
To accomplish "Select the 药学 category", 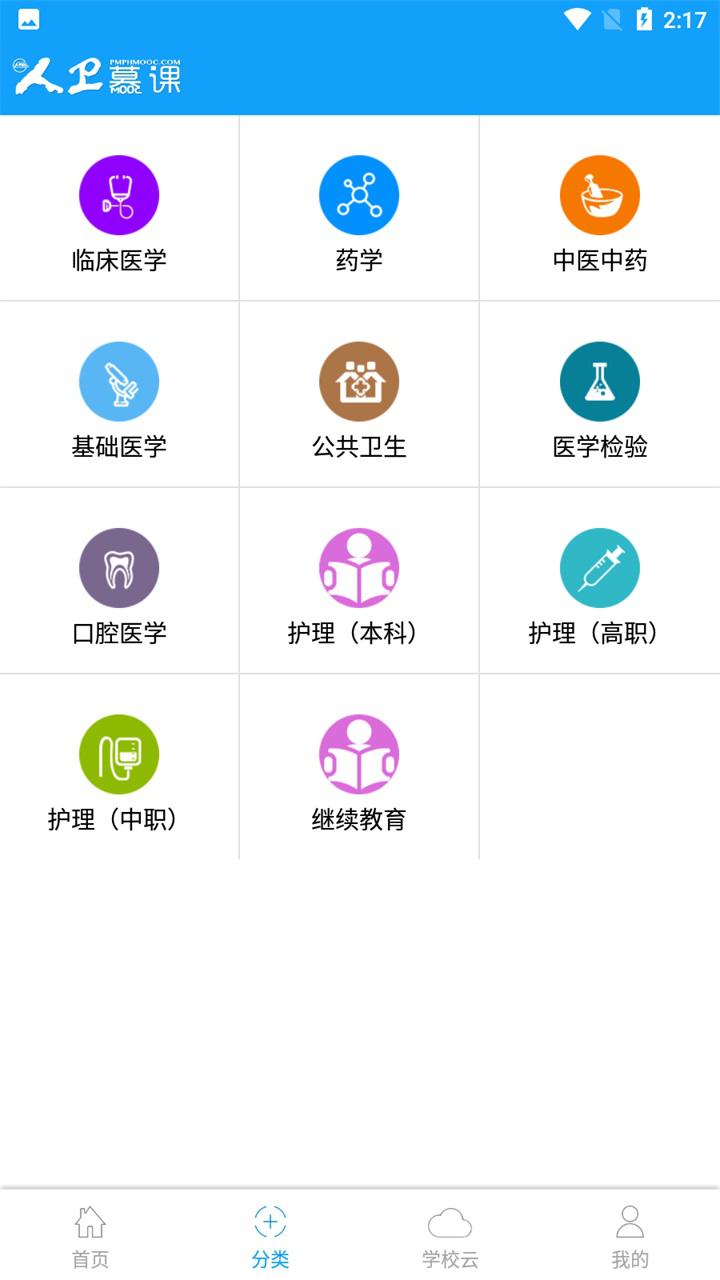I will coord(359,208).
